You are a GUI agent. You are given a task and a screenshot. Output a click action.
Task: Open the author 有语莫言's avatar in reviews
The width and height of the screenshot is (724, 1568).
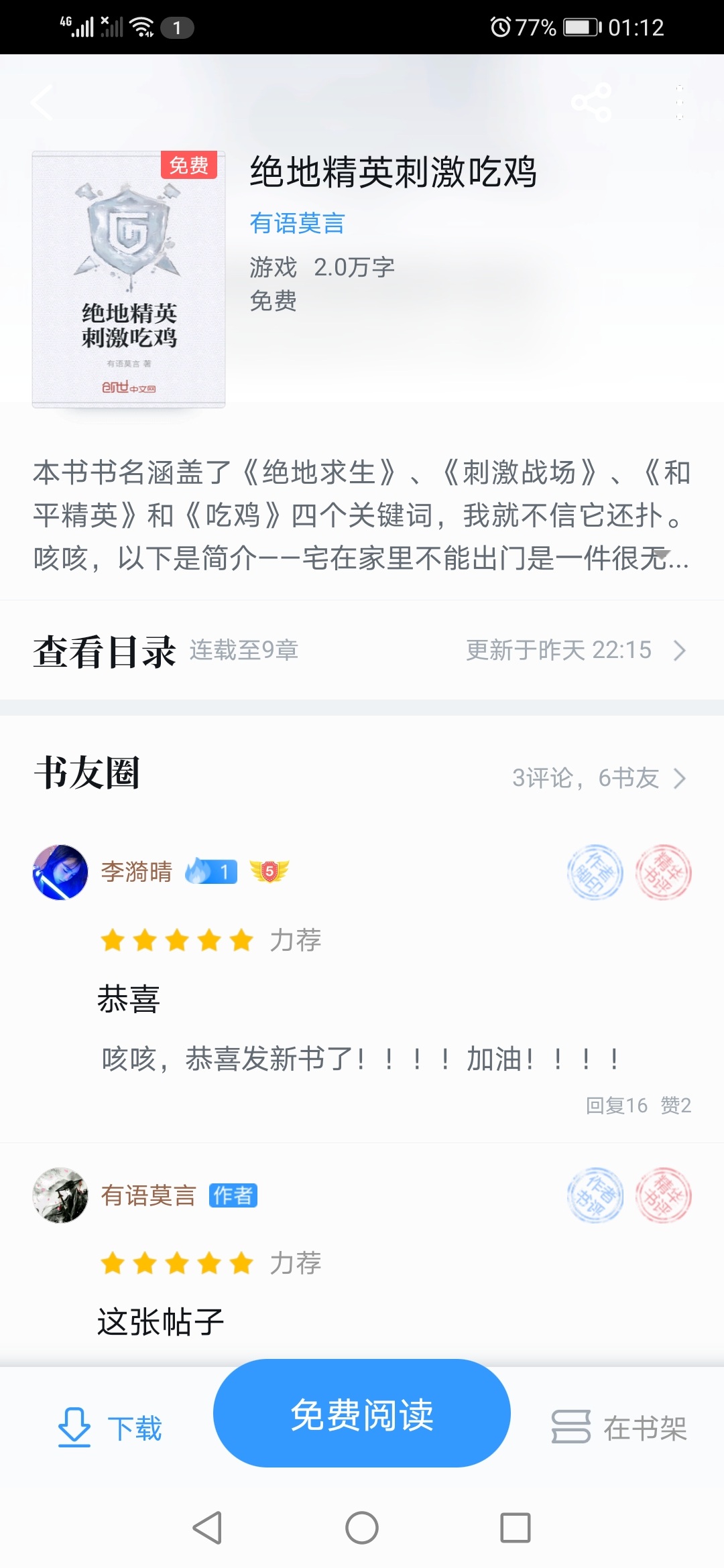pyautogui.click(x=60, y=1195)
